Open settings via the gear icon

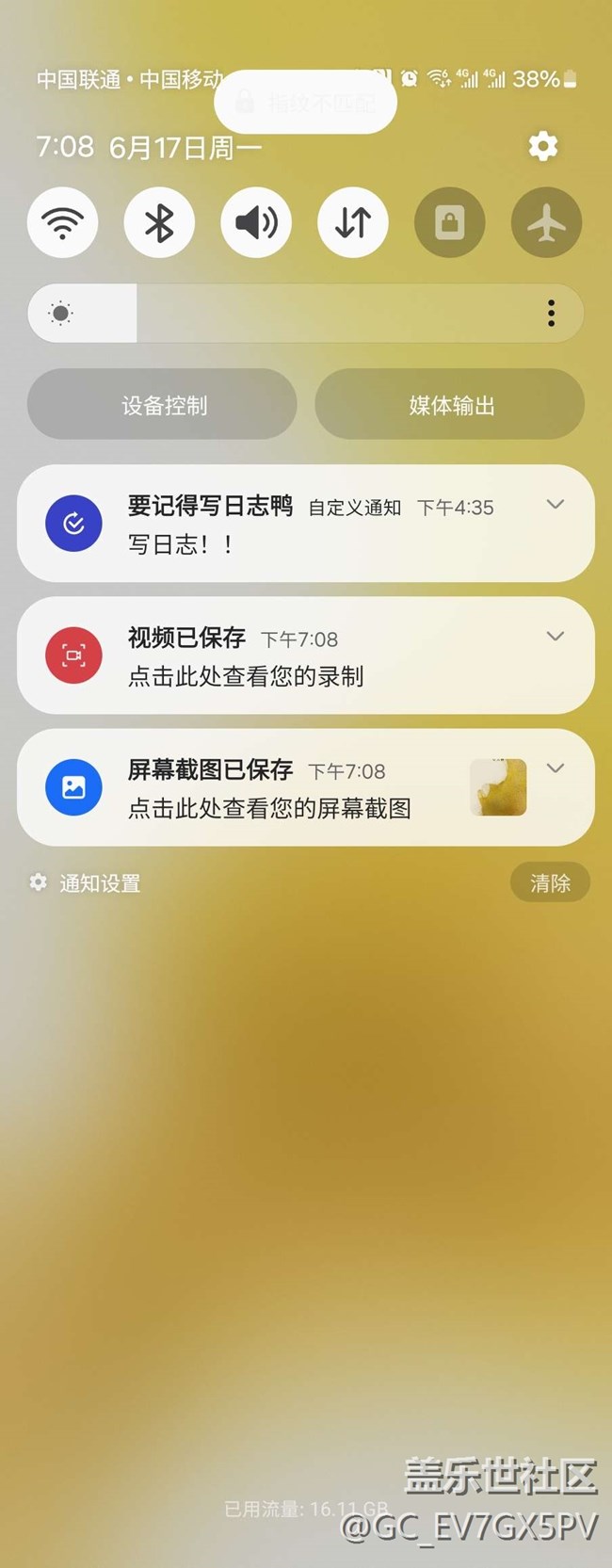tap(543, 146)
